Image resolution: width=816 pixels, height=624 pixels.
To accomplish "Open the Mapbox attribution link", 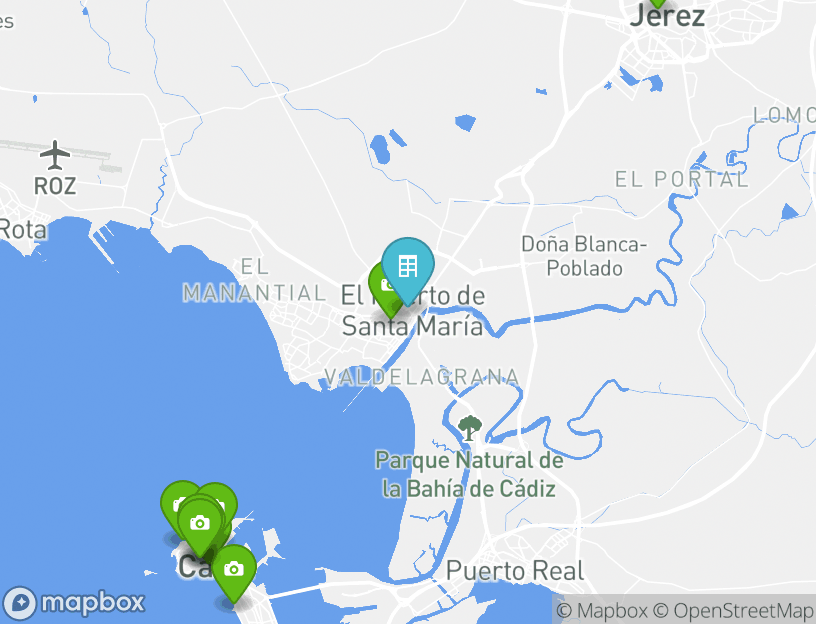I will [x=602, y=610].
